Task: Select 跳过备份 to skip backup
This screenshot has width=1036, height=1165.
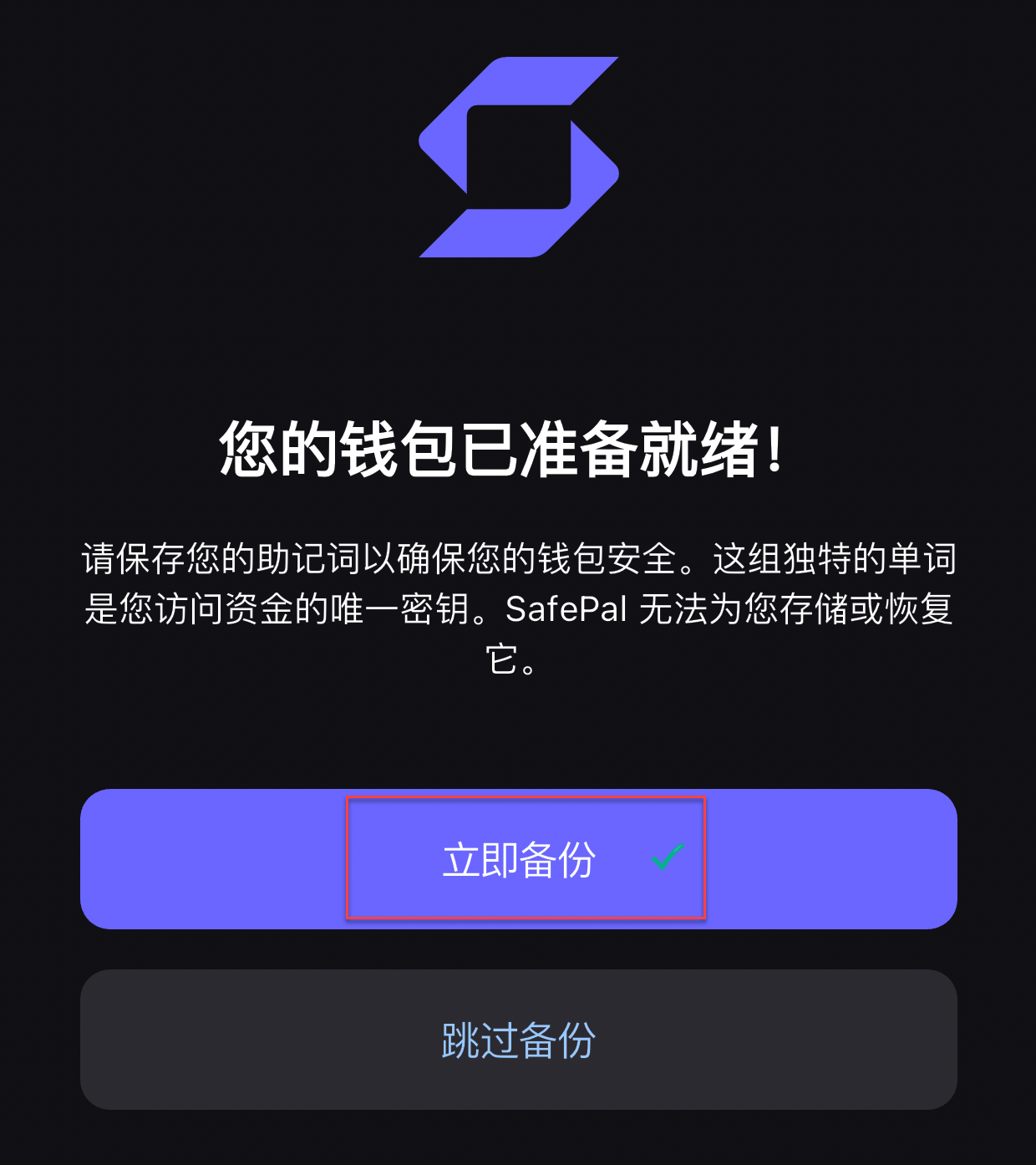Action: [518, 1040]
